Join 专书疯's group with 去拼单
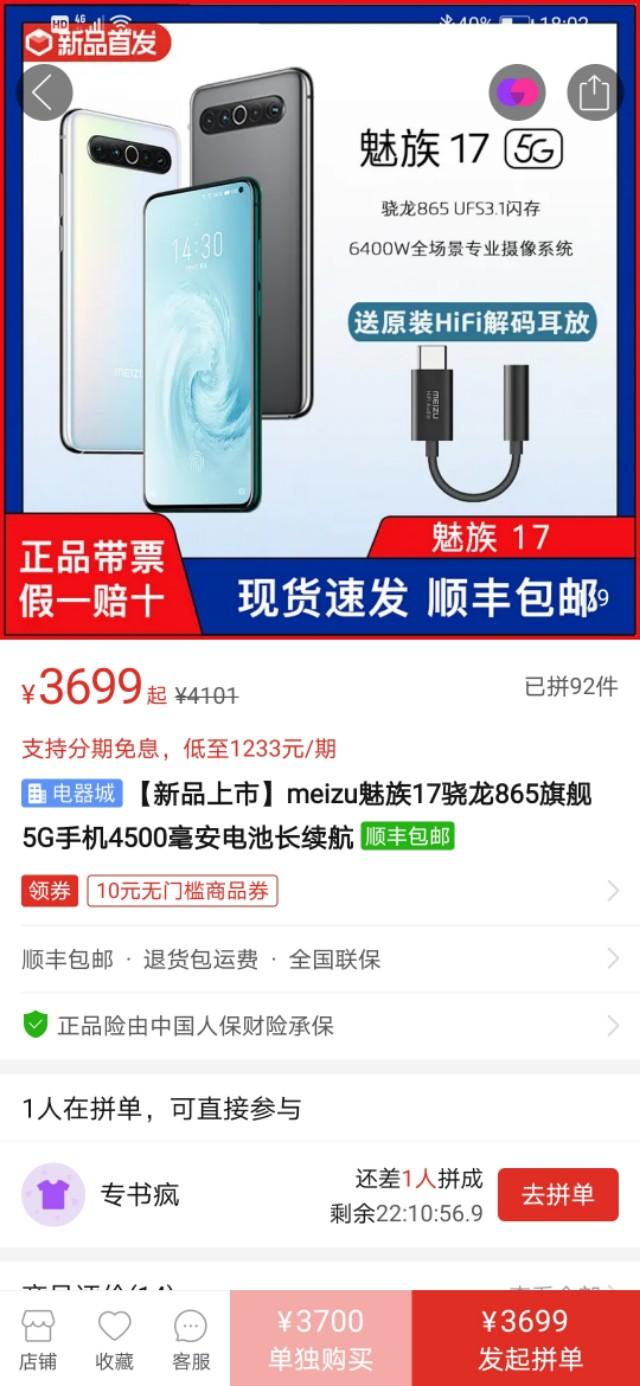This screenshot has width=640, height=1386. (x=557, y=1194)
